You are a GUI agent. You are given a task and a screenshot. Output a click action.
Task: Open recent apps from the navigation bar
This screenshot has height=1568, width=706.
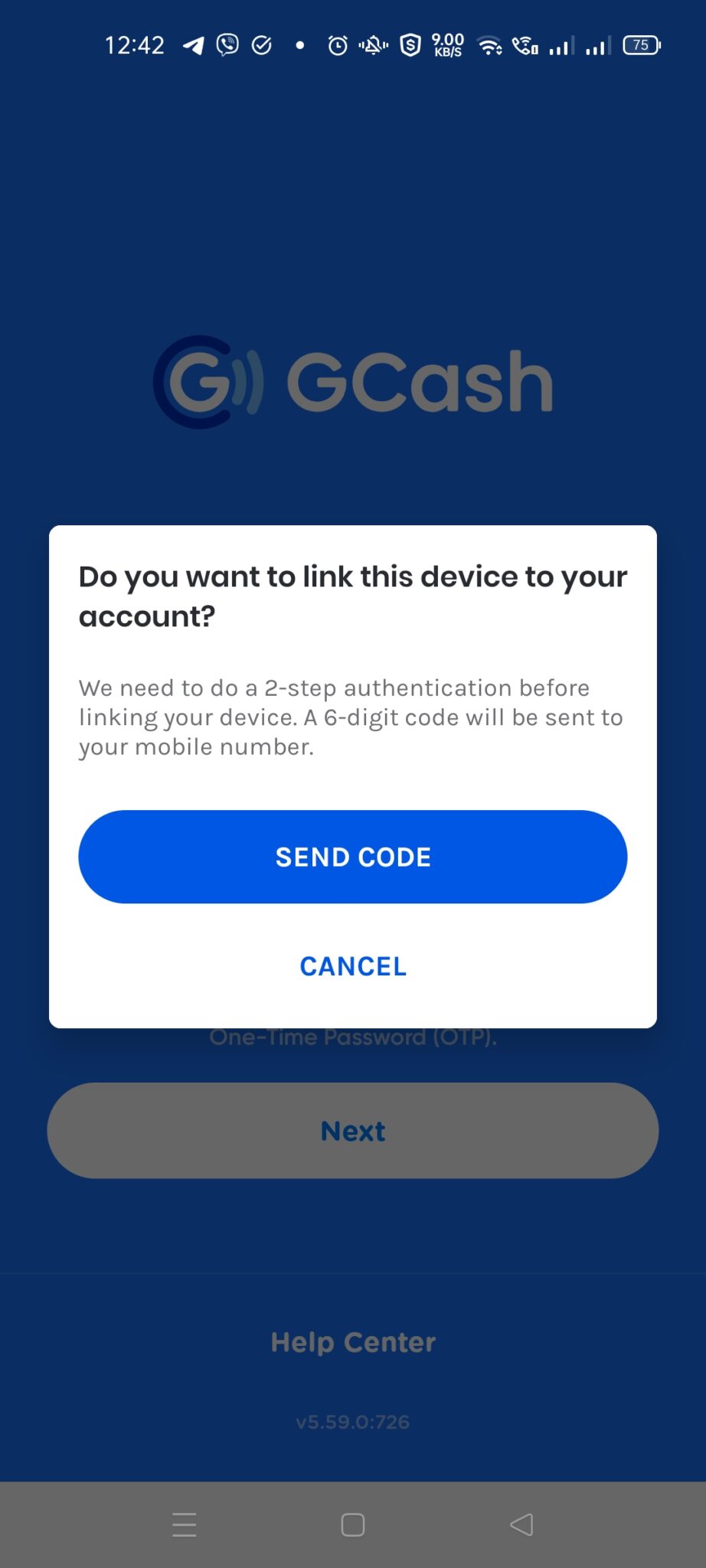pyautogui.click(x=185, y=1524)
